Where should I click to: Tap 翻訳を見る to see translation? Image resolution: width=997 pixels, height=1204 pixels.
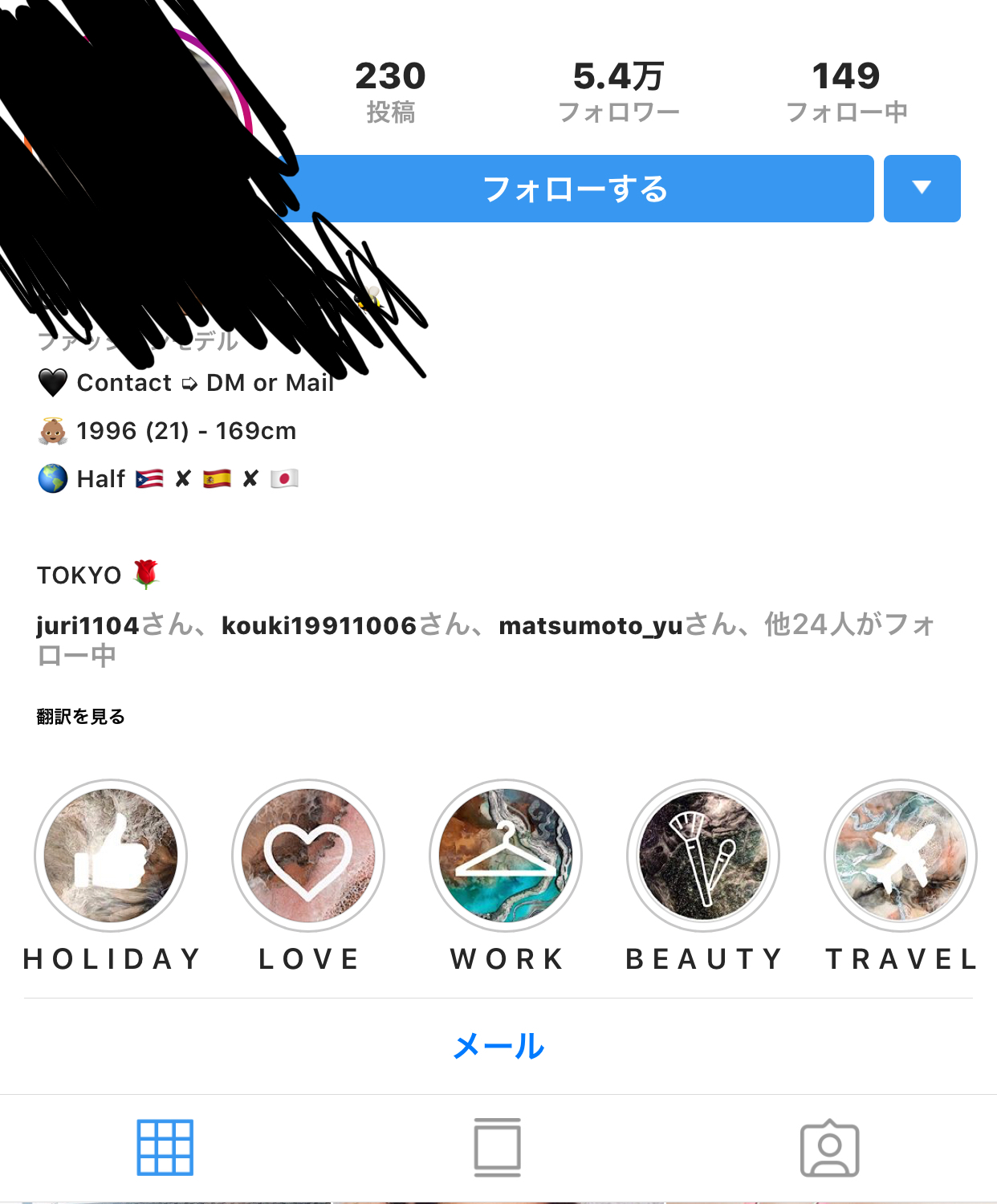pyautogui.click(x=81, y=716)
